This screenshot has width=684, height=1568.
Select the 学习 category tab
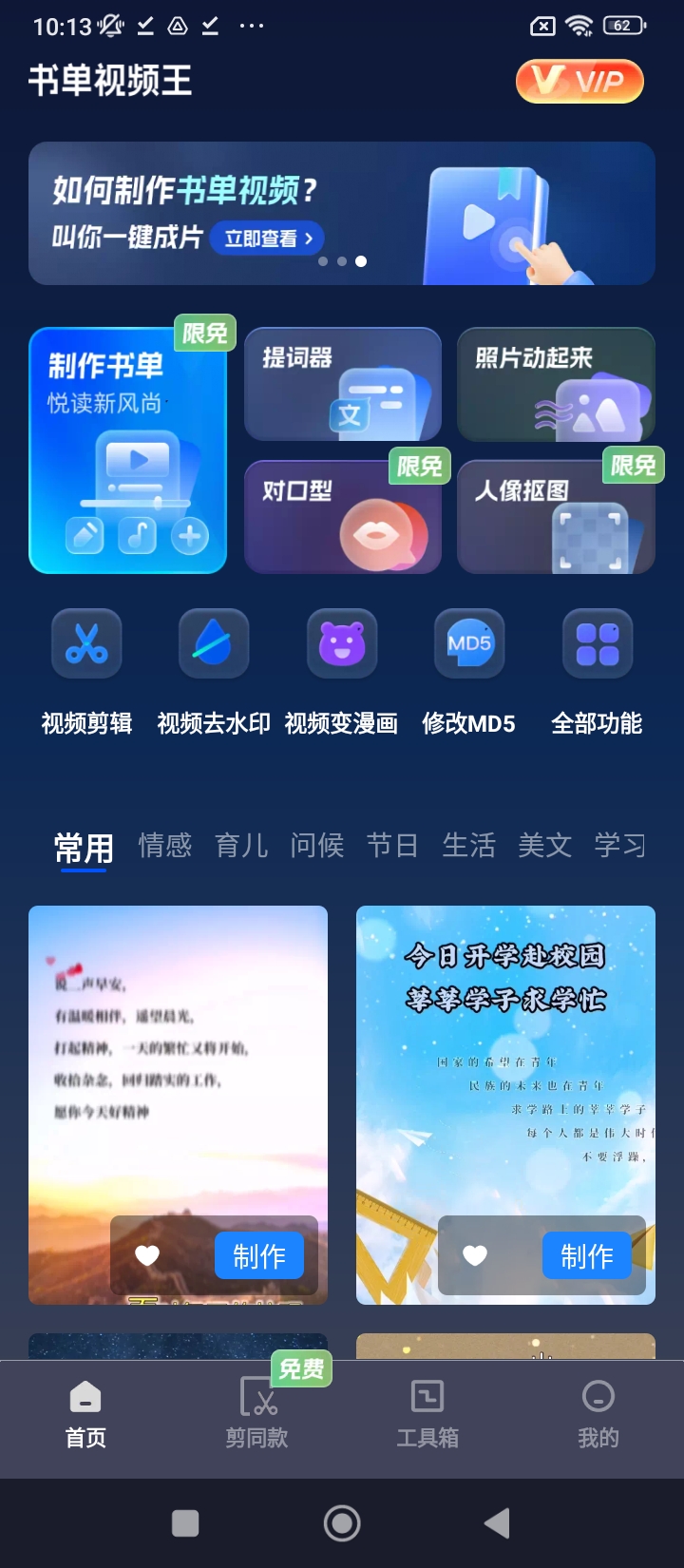tap(619, 845)
